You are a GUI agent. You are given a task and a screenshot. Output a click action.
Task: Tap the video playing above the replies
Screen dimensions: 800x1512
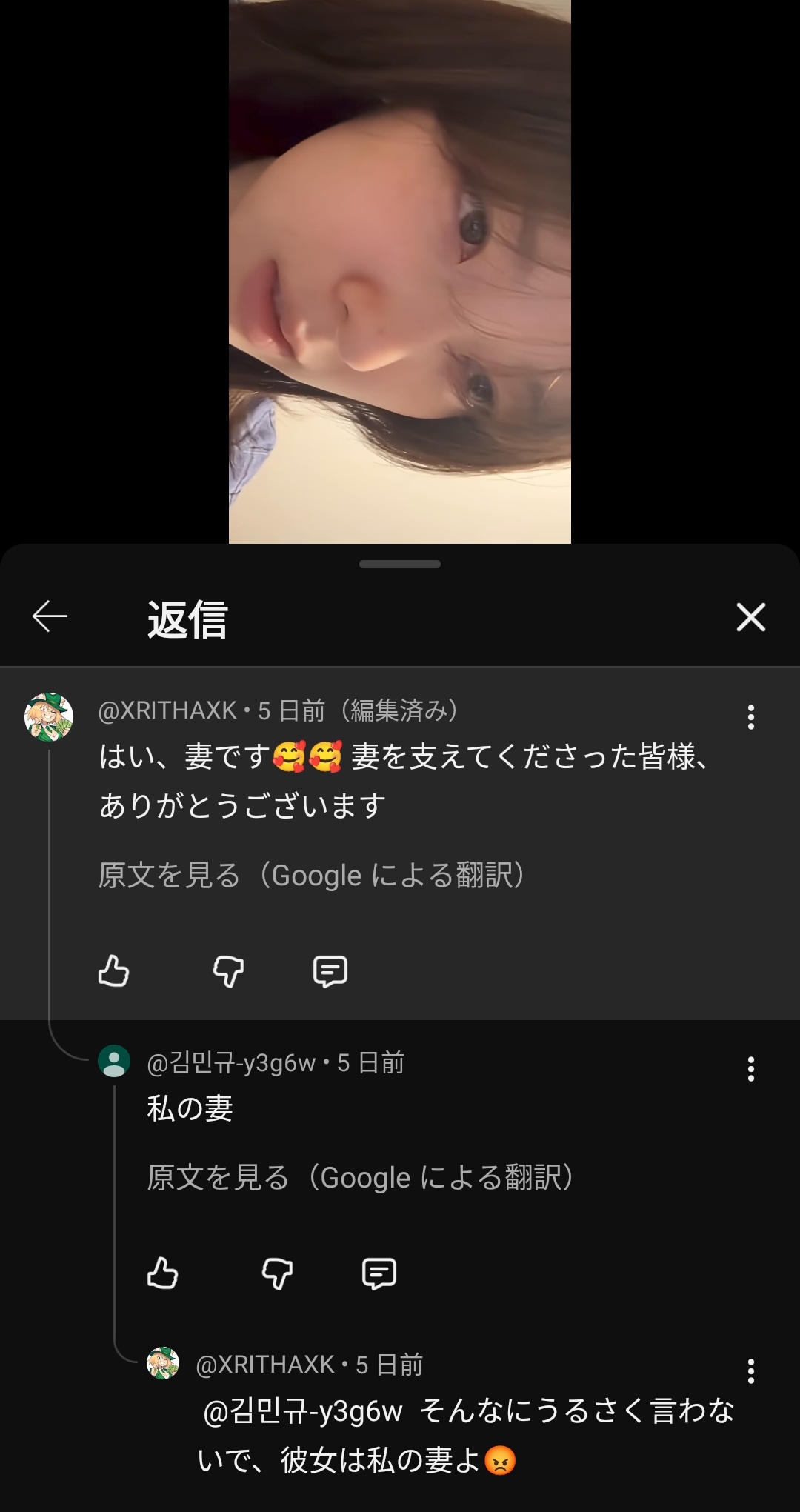(400, 271)
